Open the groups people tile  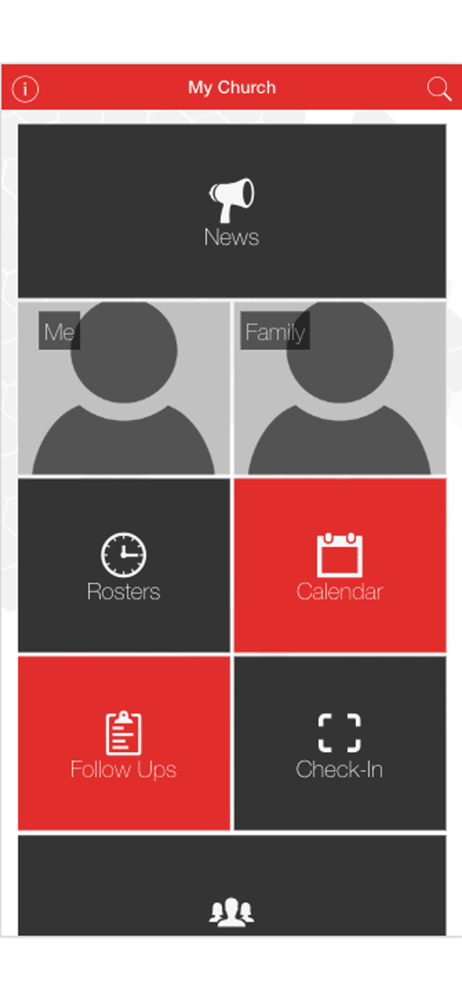tap(232, 885)
